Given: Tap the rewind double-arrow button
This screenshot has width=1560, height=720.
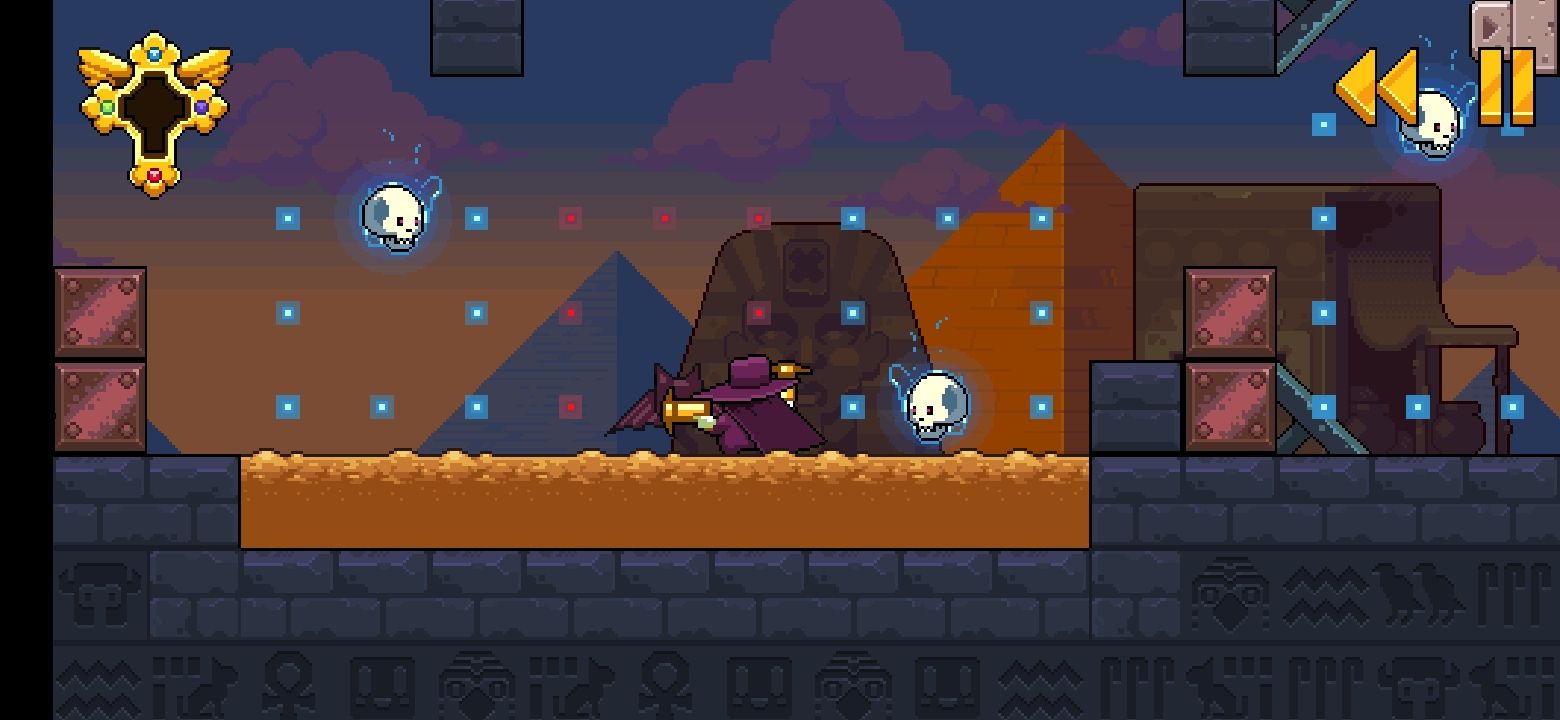Looking at the screenshot, I should pos(1377,87).
